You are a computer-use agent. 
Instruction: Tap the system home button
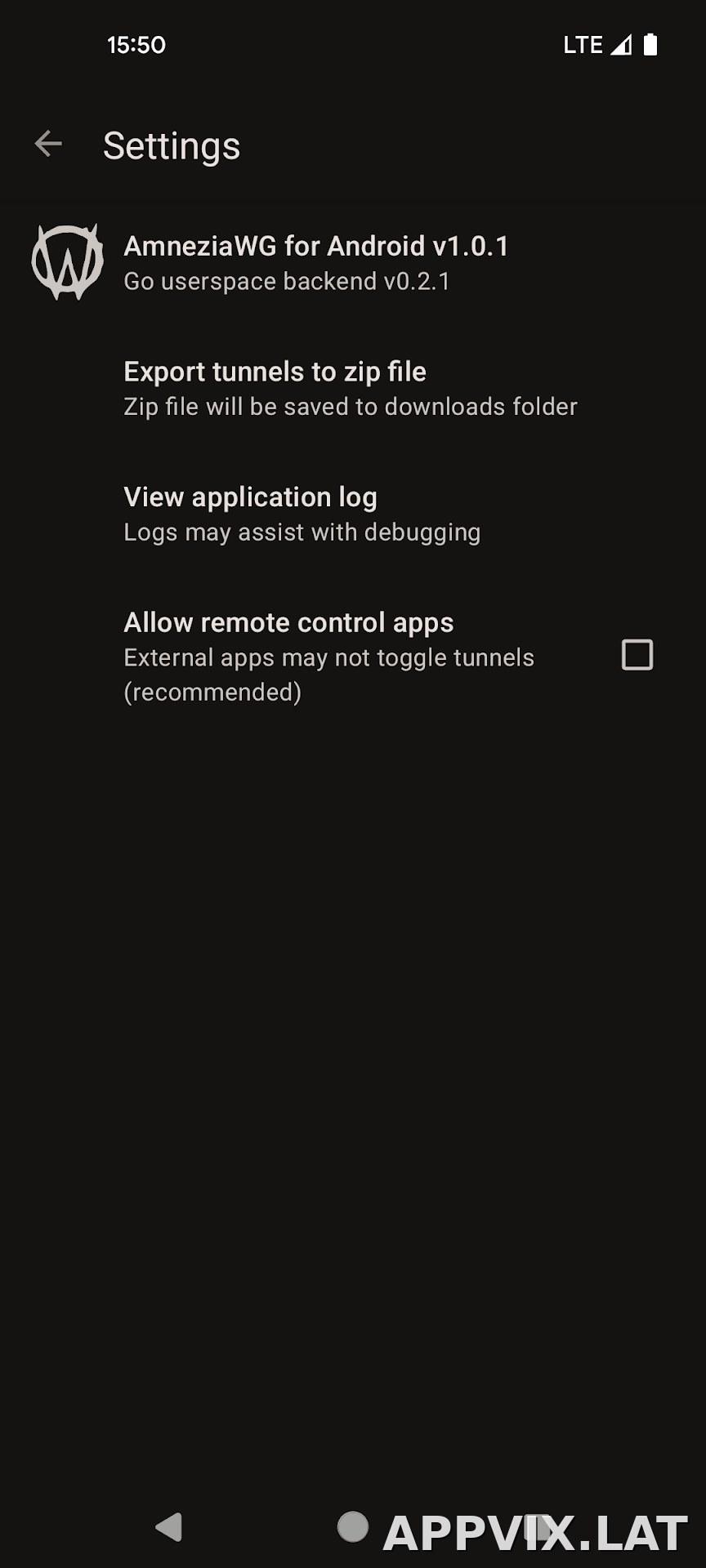click(353, 1526)
